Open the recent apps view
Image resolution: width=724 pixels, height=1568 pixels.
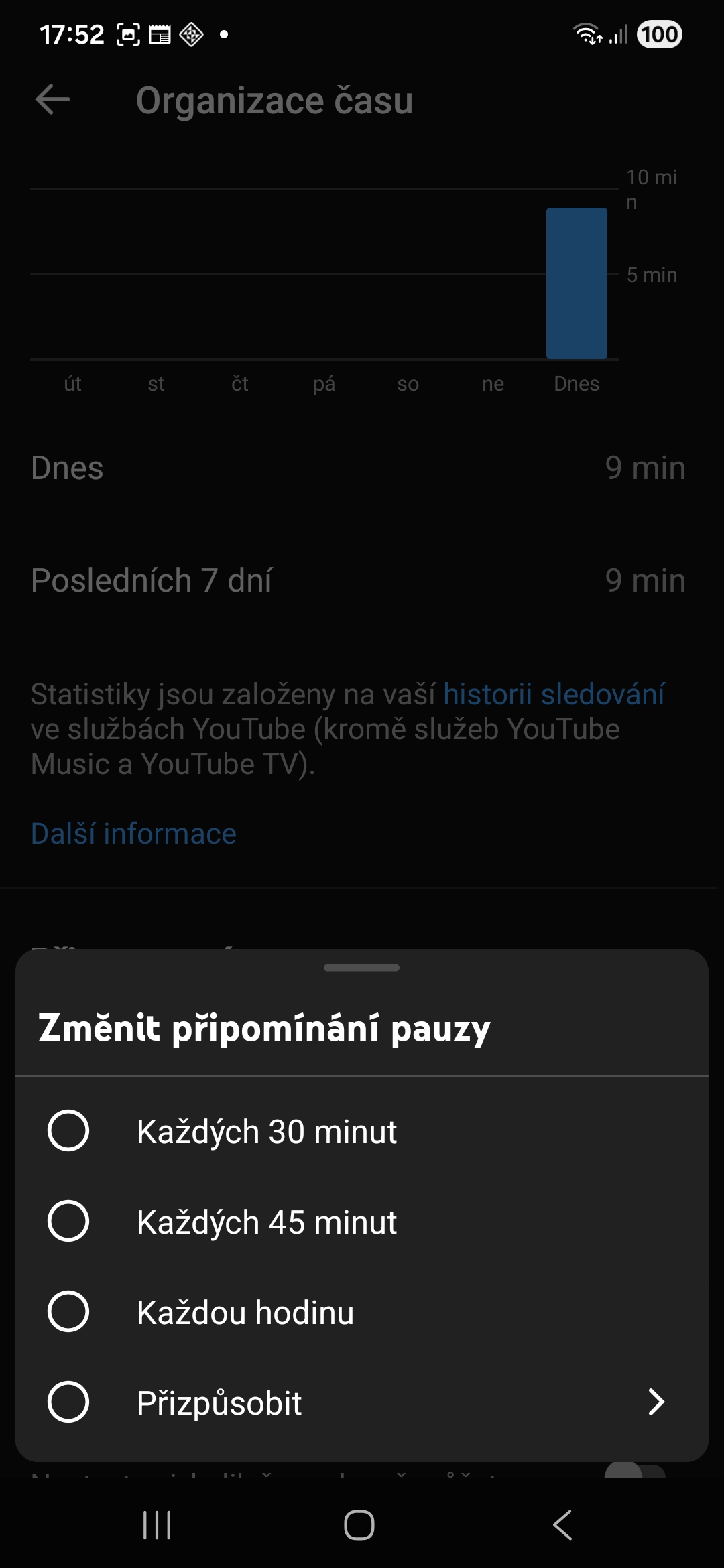[x=157, y=1525]
